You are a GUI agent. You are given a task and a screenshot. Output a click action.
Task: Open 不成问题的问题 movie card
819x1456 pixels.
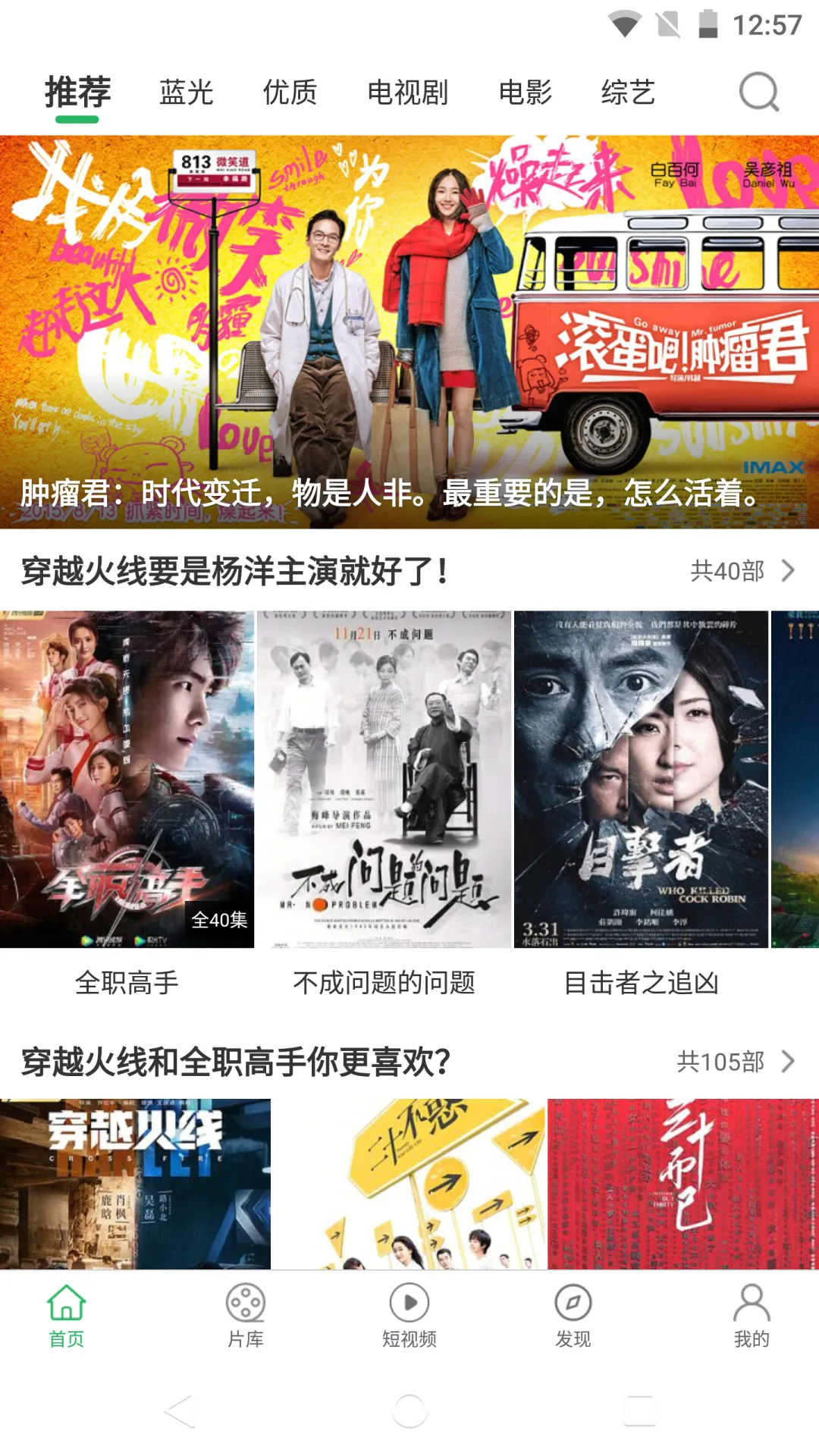[384, 780]
